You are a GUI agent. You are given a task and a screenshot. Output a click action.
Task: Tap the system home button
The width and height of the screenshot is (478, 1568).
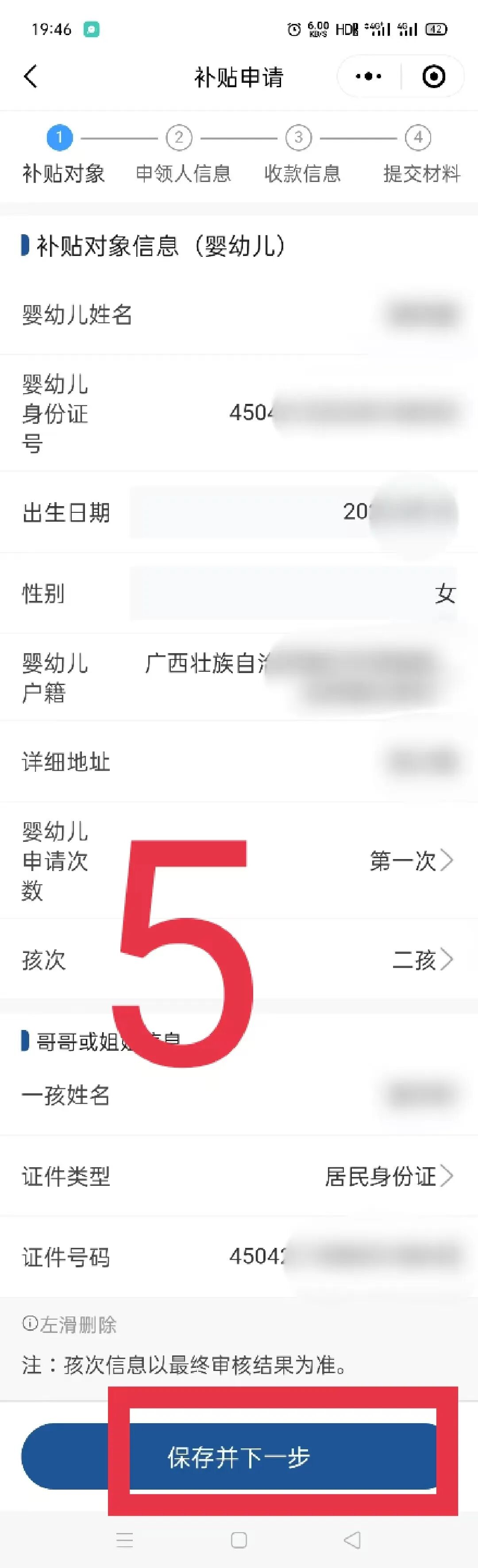coord(239,1539)
